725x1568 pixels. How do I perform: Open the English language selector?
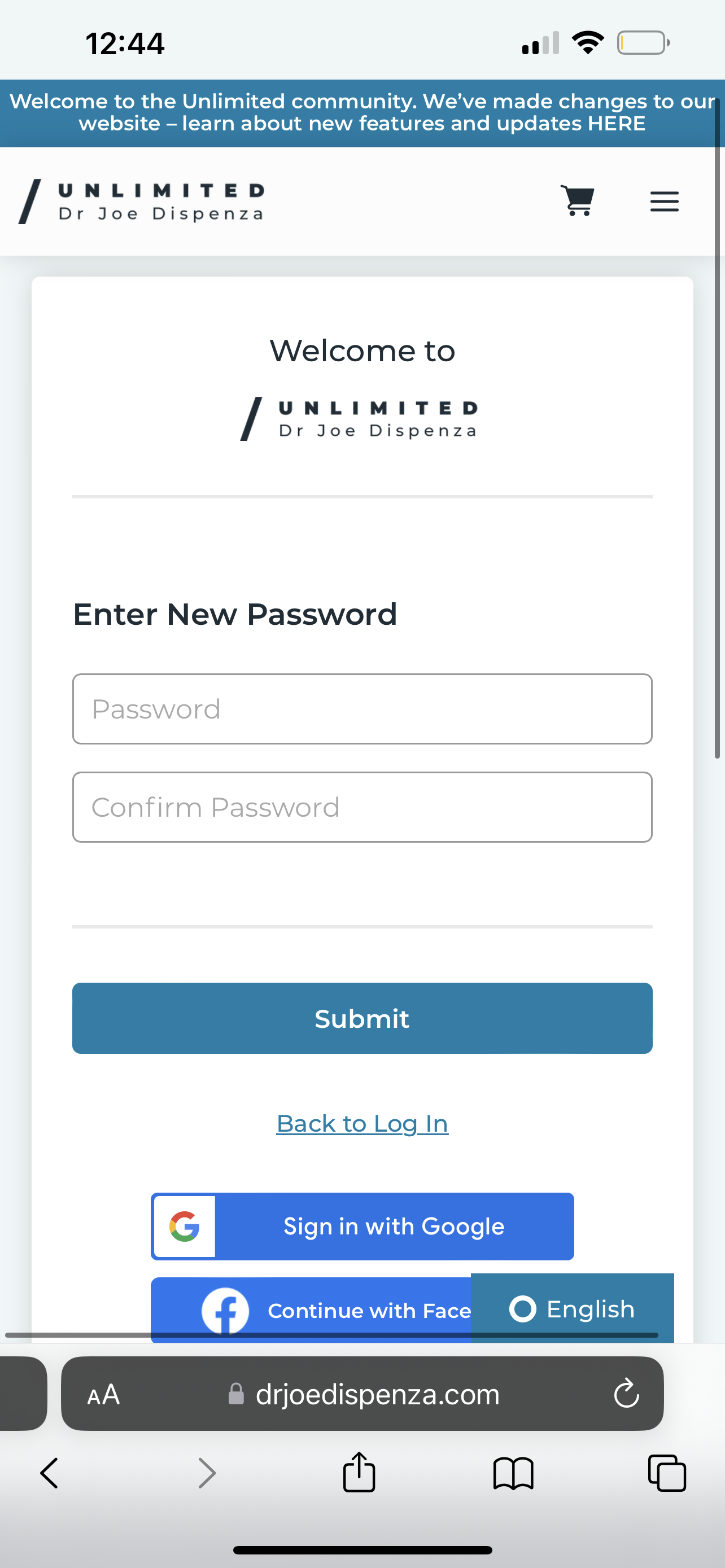[x=572, y=1309]
